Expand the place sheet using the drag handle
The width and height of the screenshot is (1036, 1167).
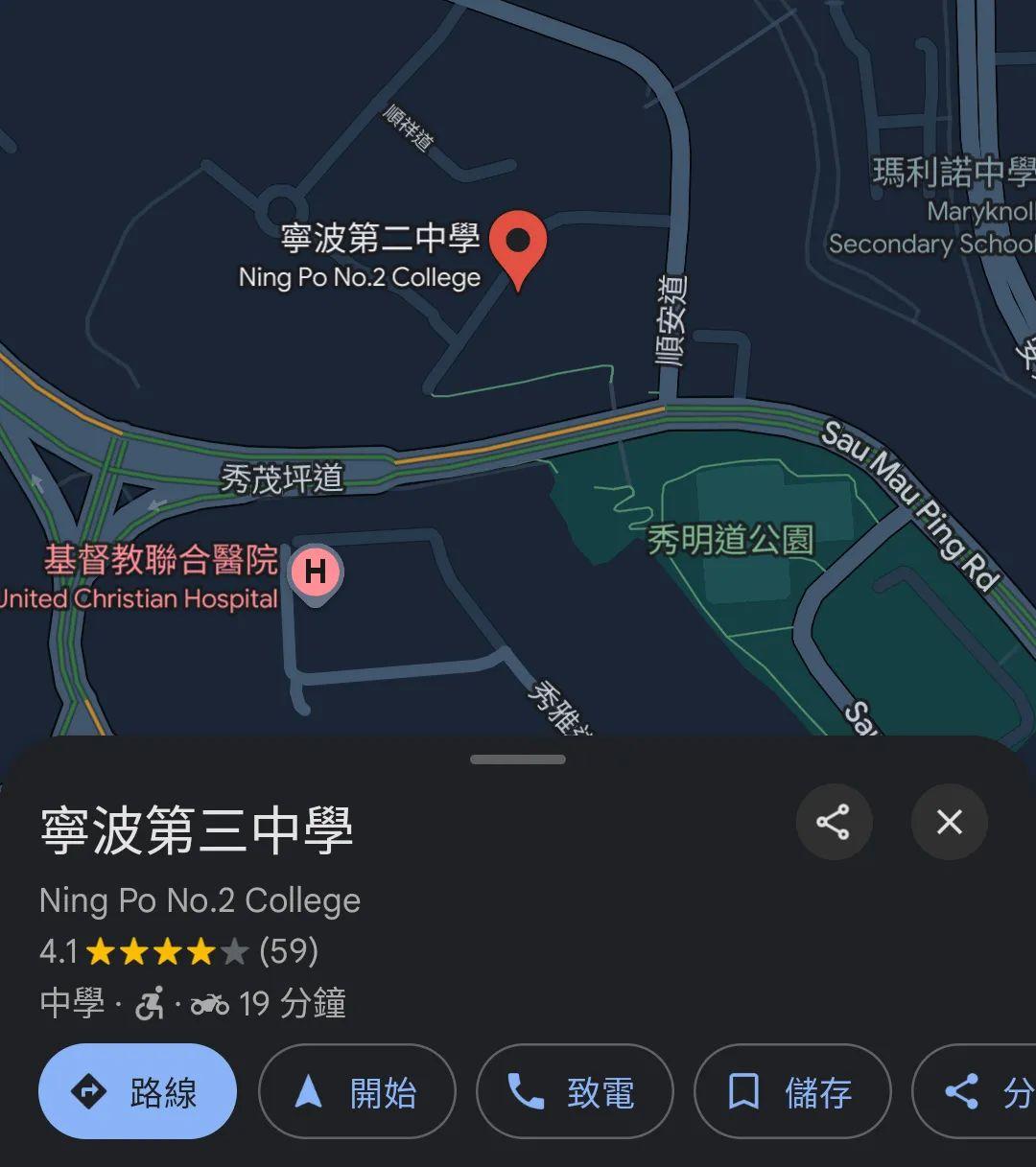point(517,758)
